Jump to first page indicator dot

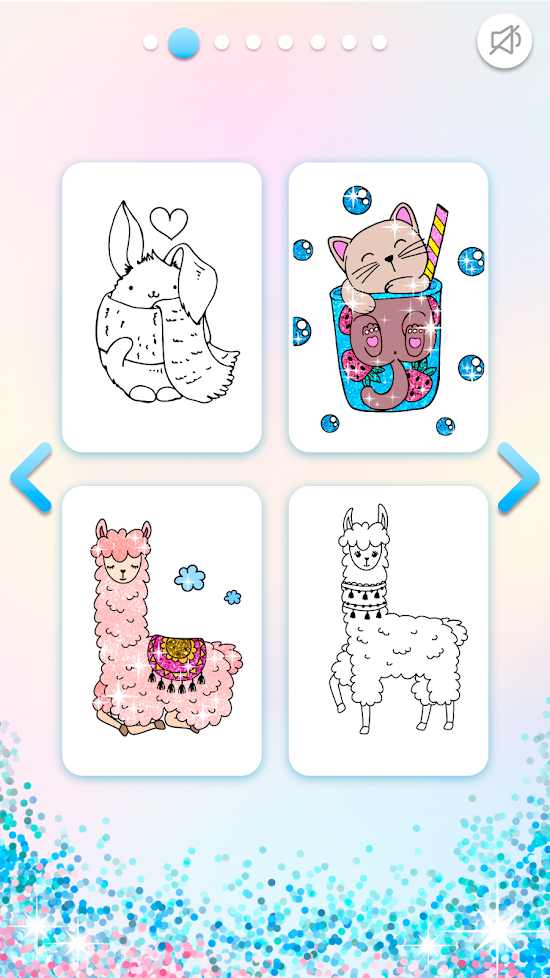click(150, 42)
